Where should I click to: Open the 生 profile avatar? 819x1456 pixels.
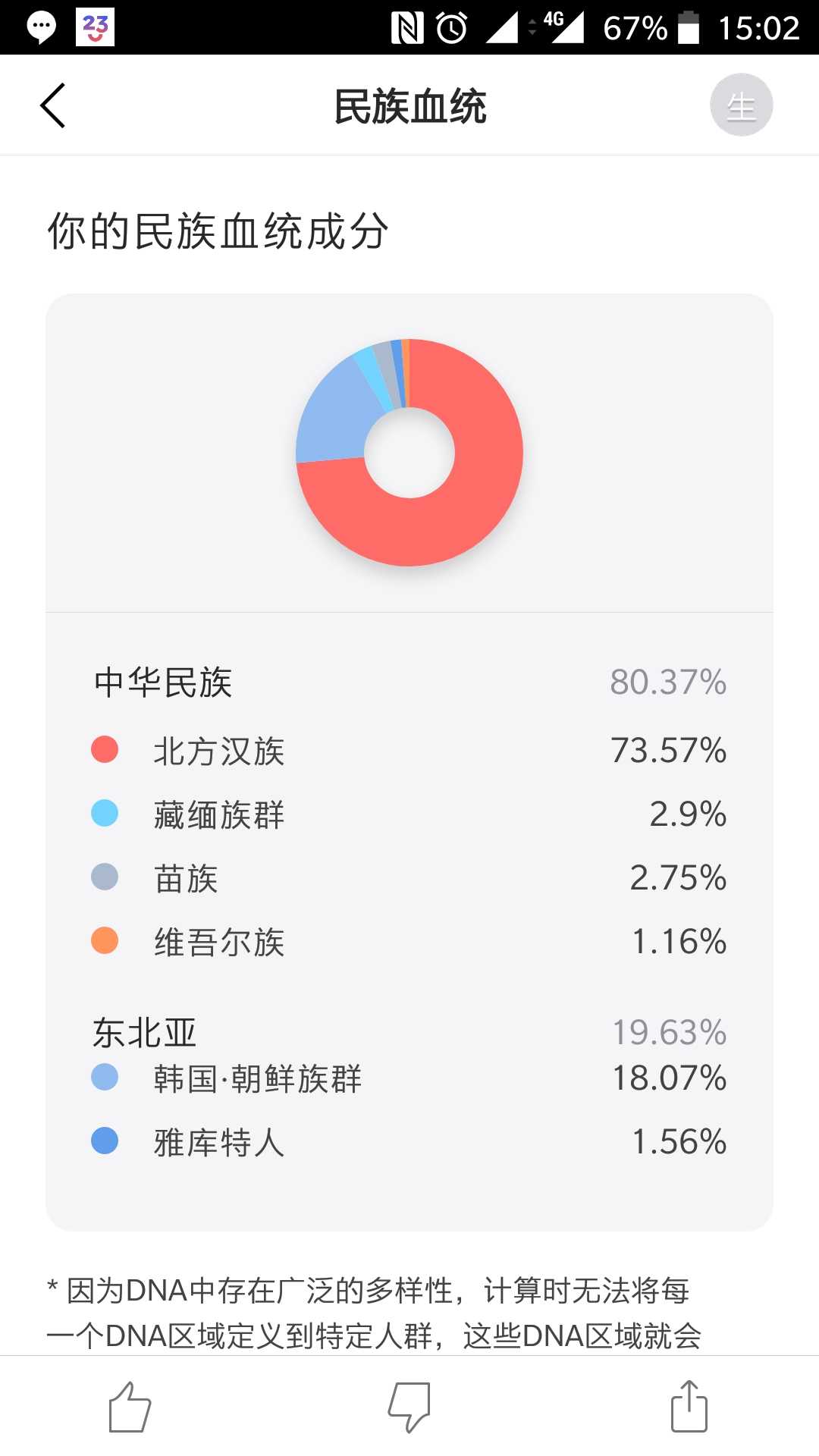(741, 105)
